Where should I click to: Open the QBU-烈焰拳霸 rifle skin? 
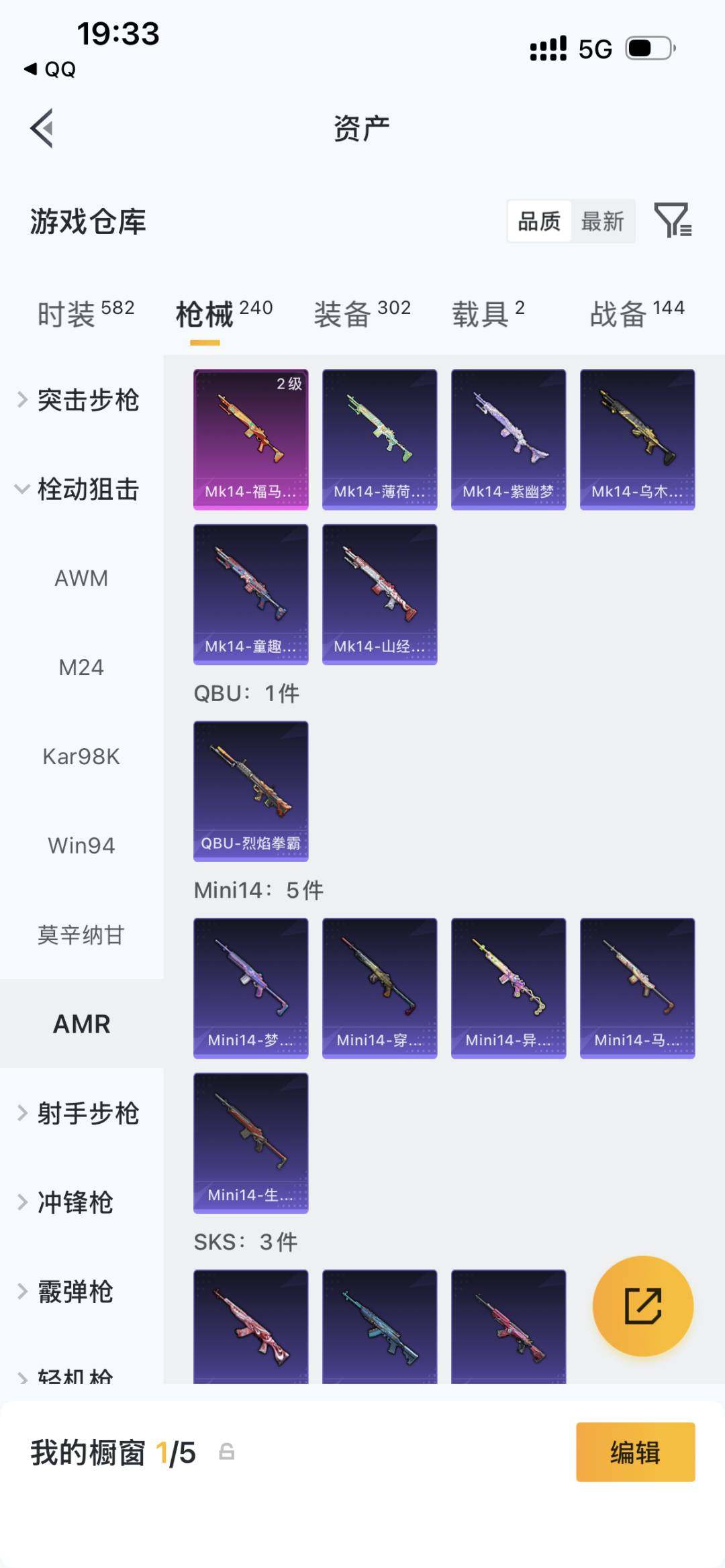click(x=250, y=790)
